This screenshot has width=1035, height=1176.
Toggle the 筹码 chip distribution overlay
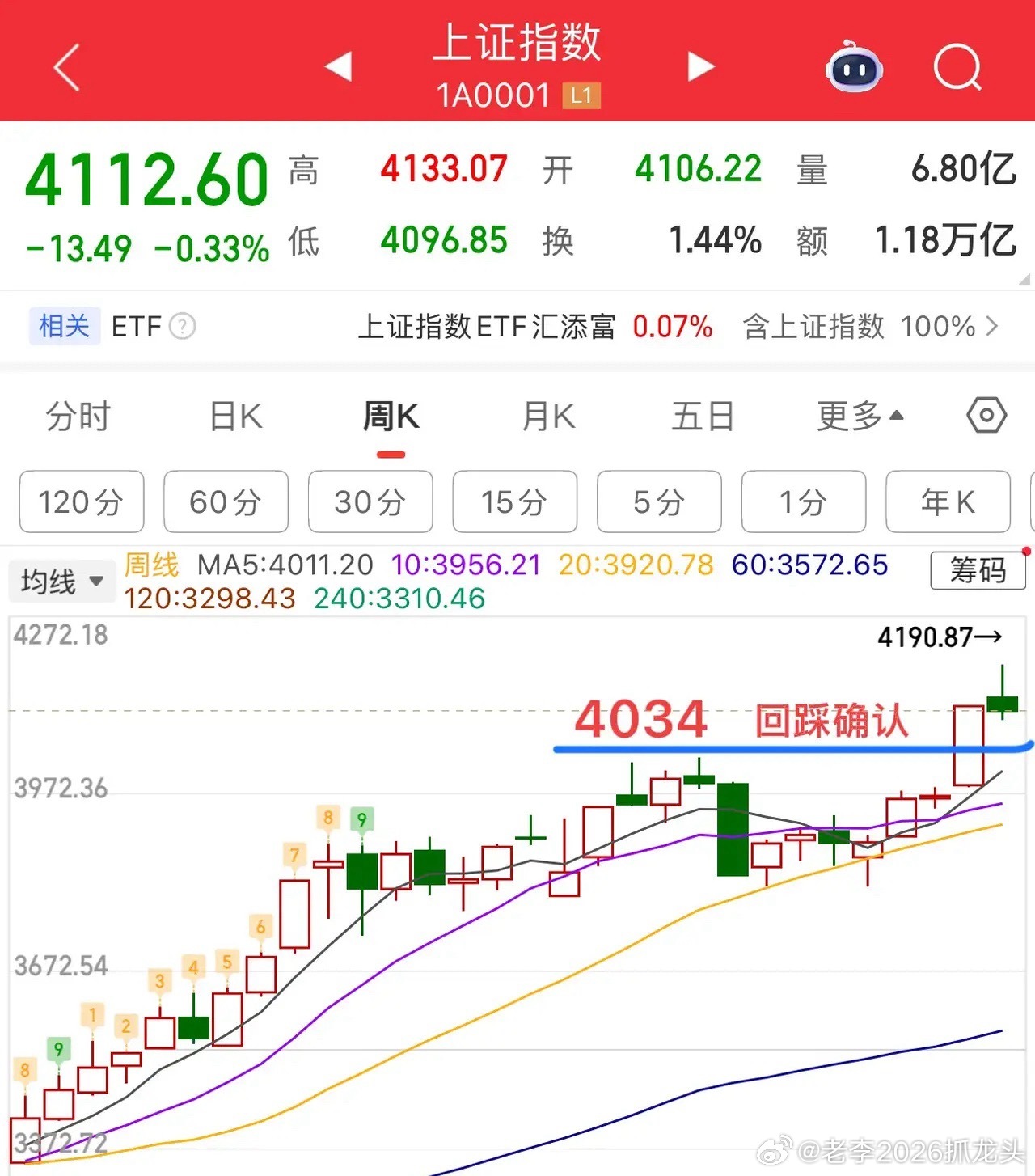977,571
